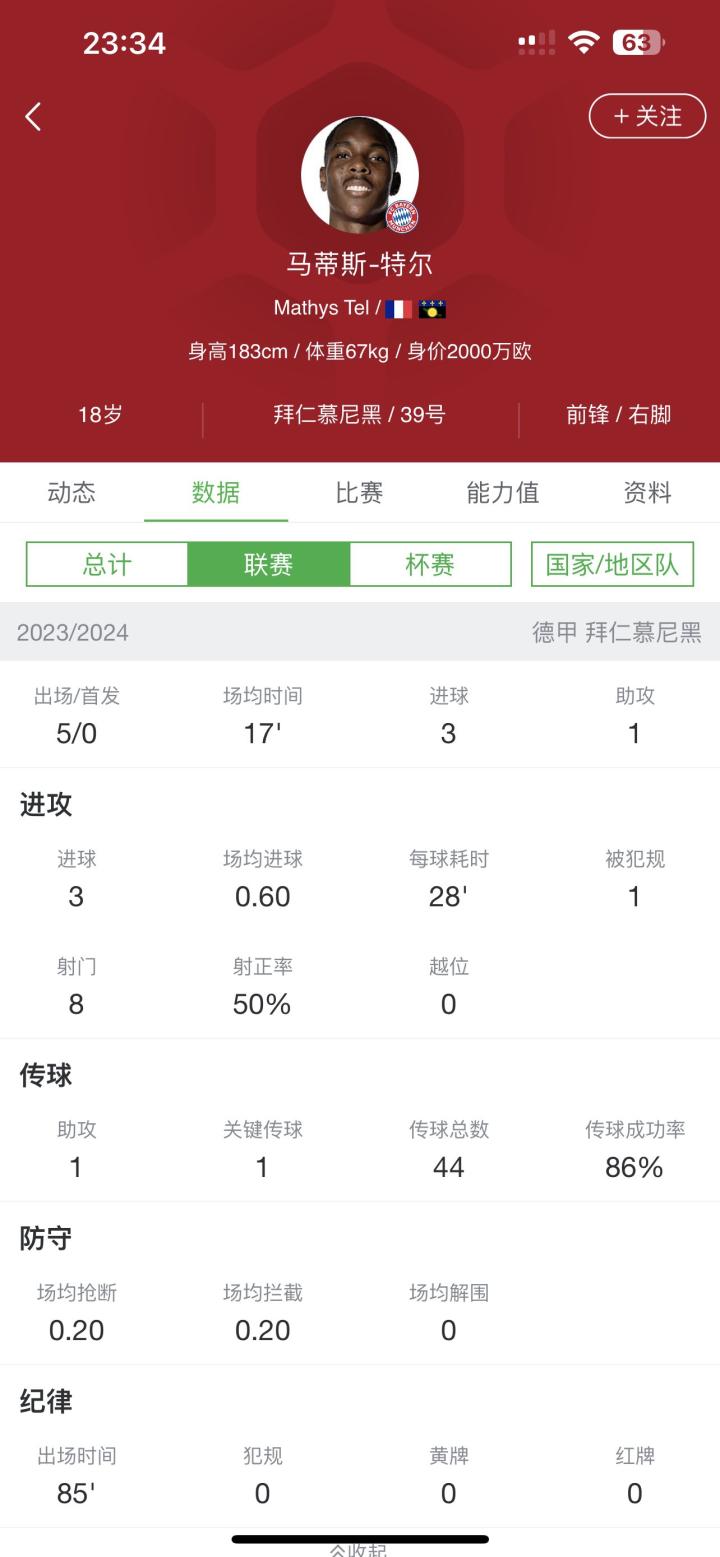Select the 数据 tab

(216, 492)
